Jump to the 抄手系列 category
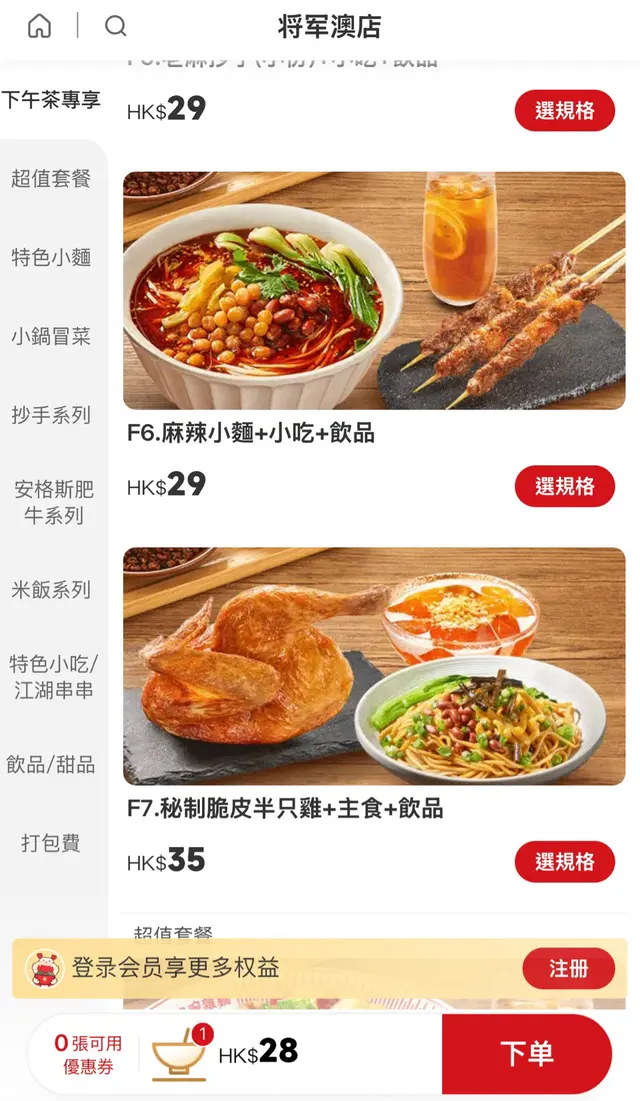Viewport: 640px width, 1101px height. click(x=51, y=415)
